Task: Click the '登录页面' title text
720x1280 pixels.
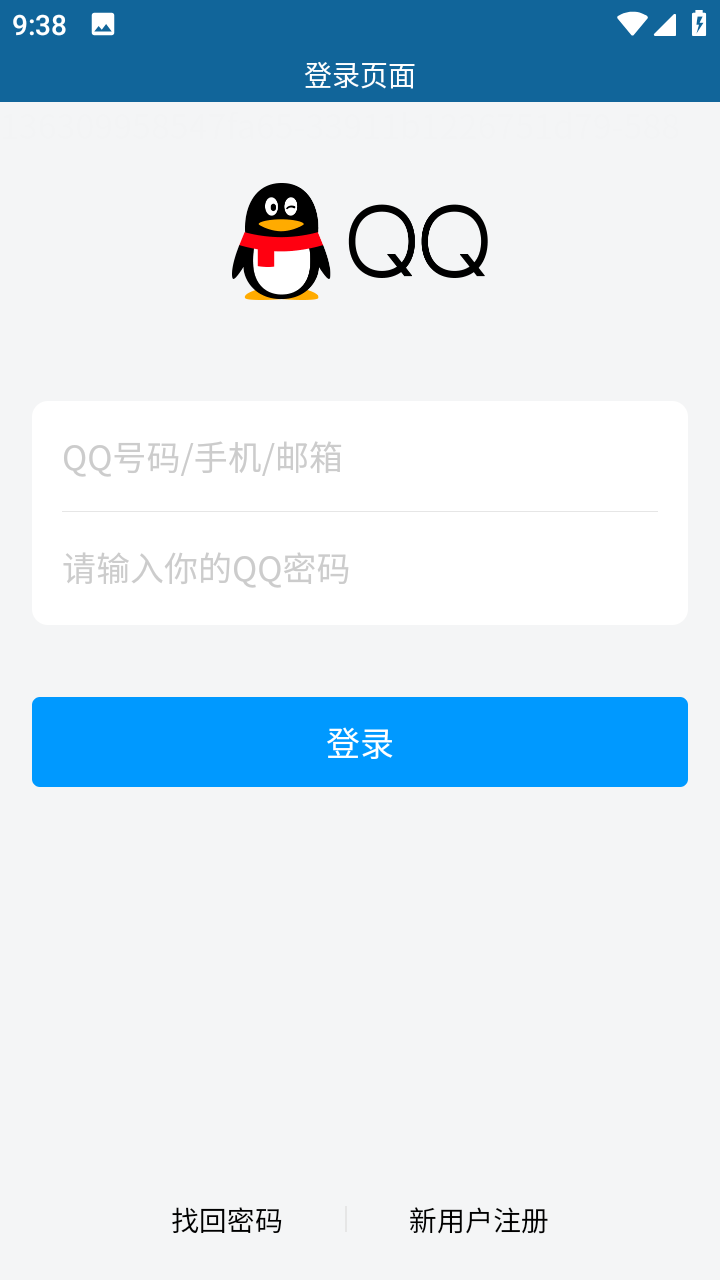Action: [x=360, y=75]
